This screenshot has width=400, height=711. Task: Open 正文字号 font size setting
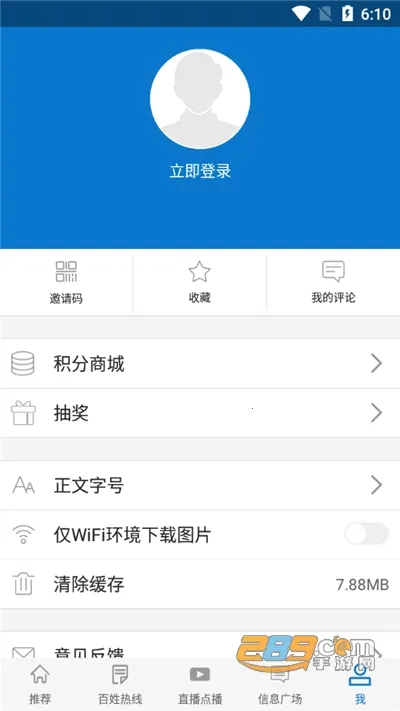point(200,485)
